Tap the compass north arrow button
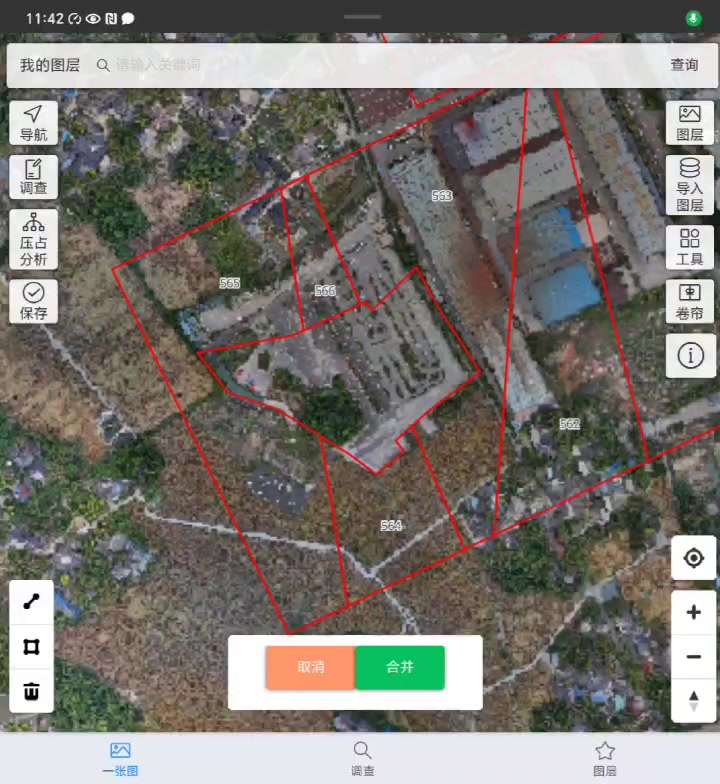This screenshot has width=720, height=784. [x=693, y=700]
